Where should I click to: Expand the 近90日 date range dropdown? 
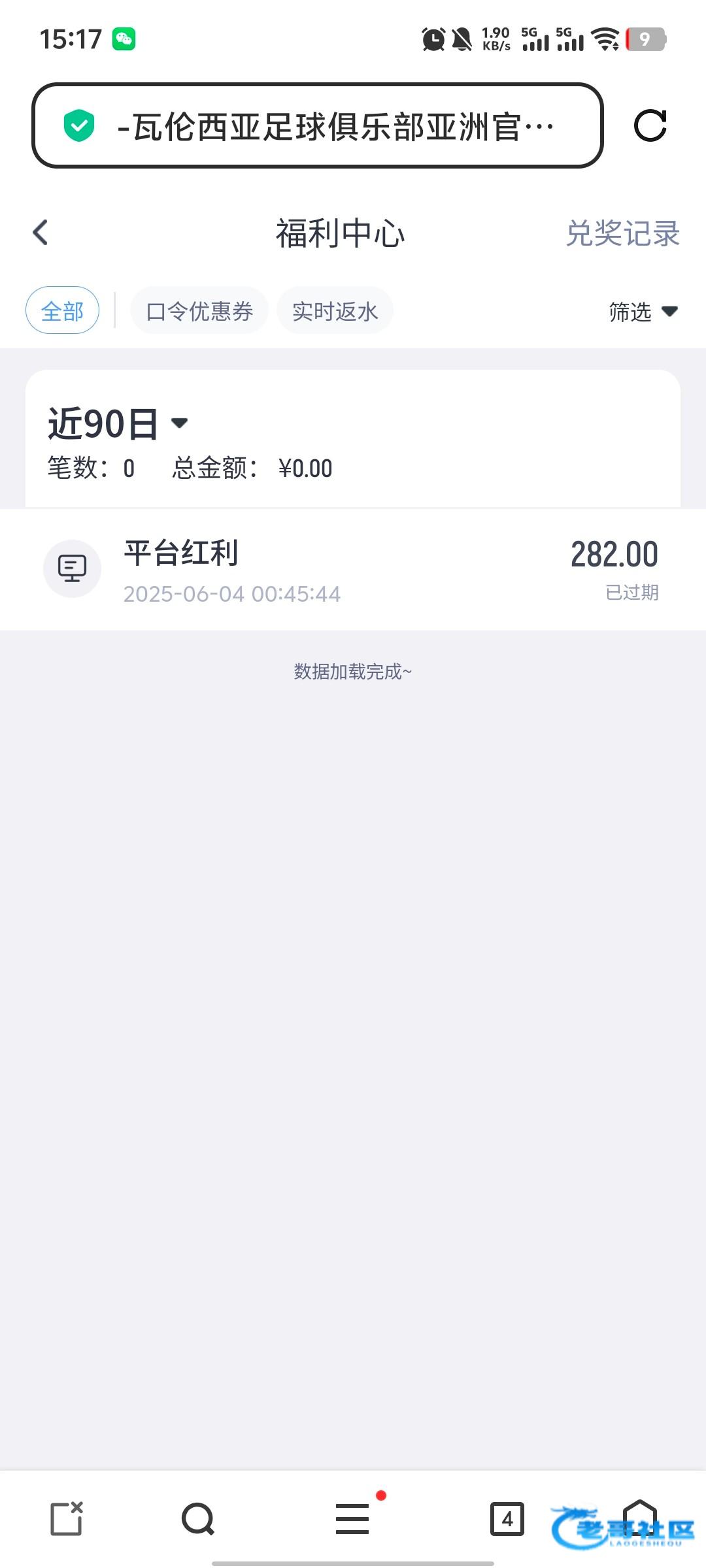tap(118, 423)
